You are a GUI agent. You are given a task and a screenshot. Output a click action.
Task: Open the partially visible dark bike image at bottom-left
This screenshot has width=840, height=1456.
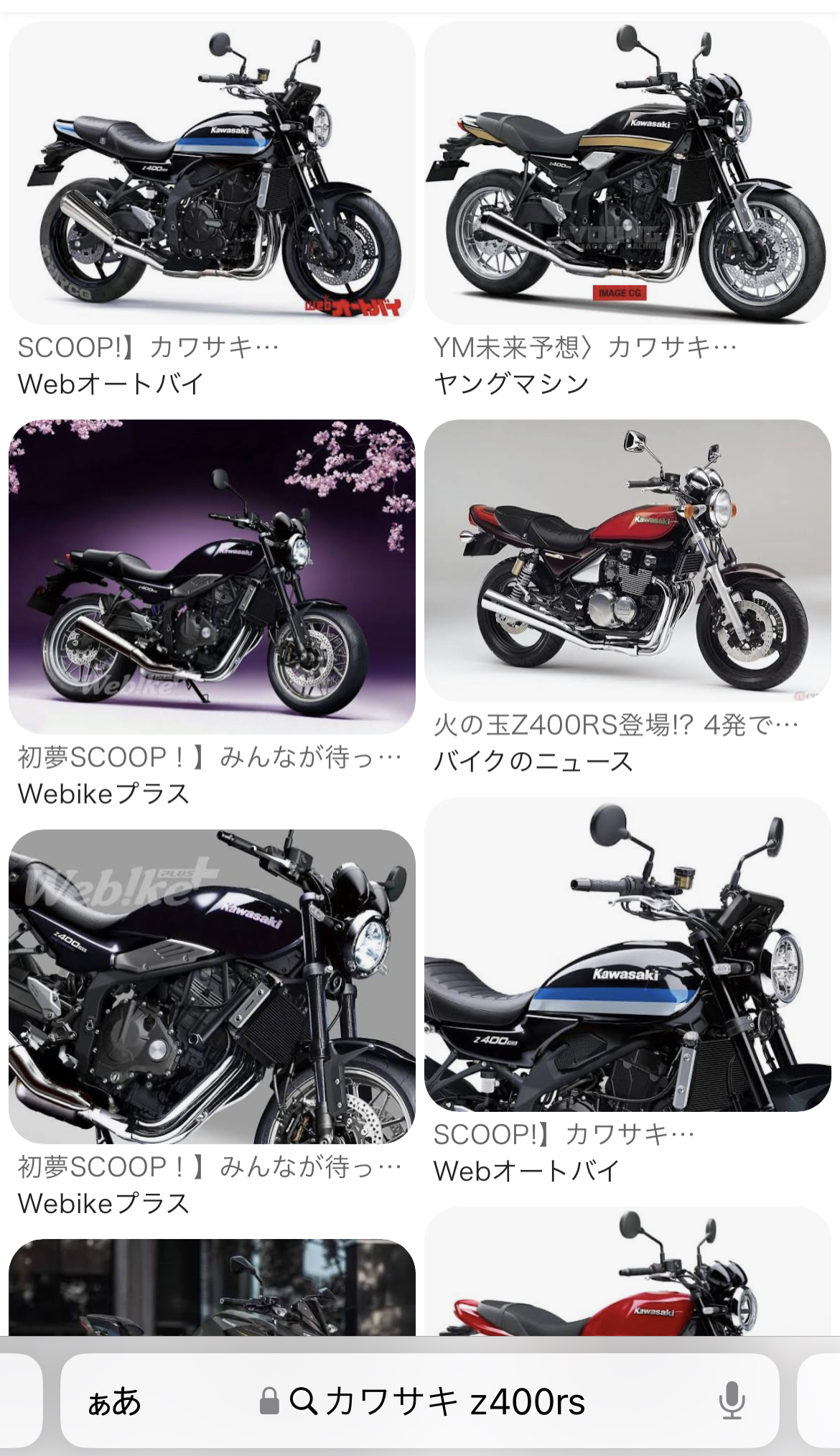(212, 1287)
